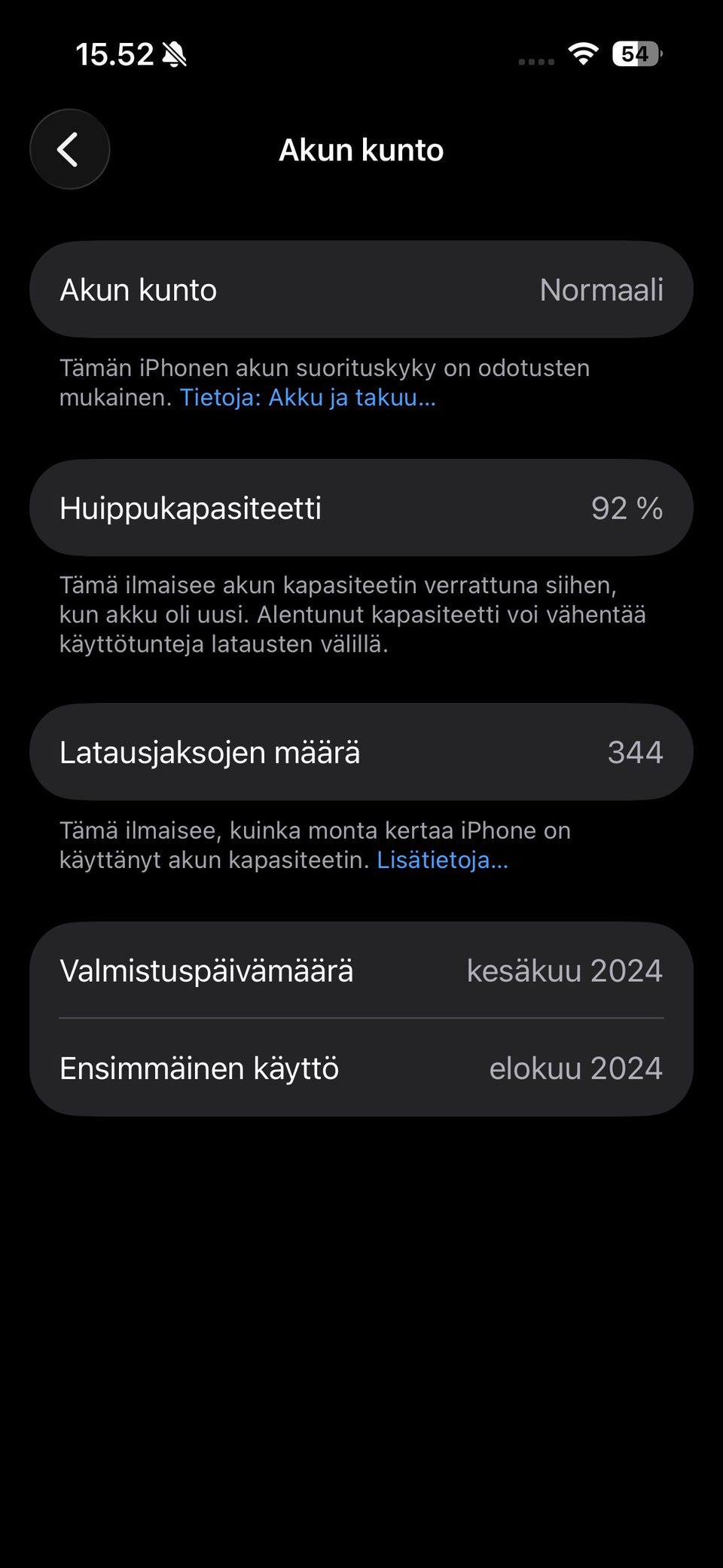Tap the muted notifications bell icon

172,53
